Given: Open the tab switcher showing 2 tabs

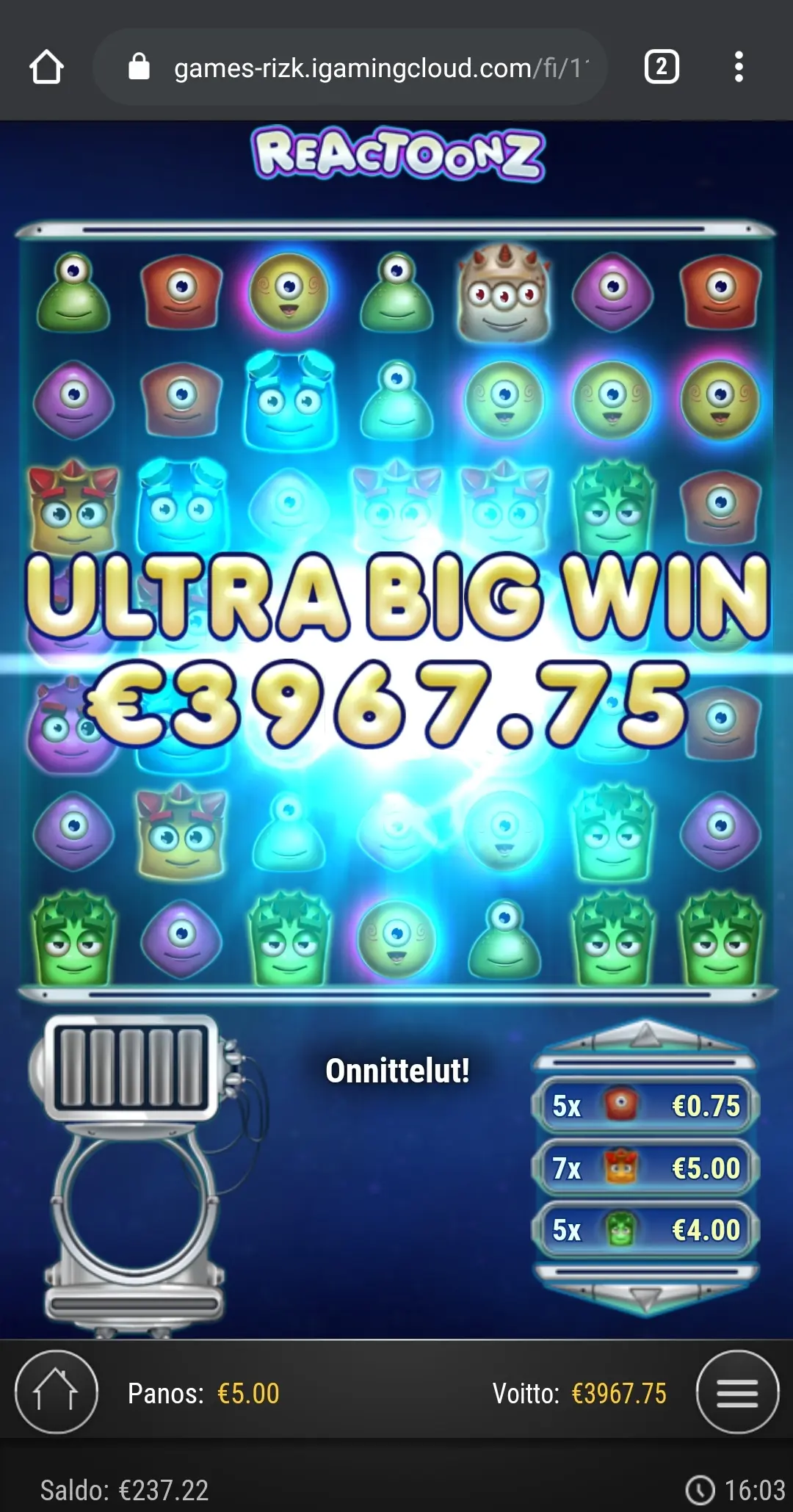Looking at the screenshot, I should tap(661, 67).
